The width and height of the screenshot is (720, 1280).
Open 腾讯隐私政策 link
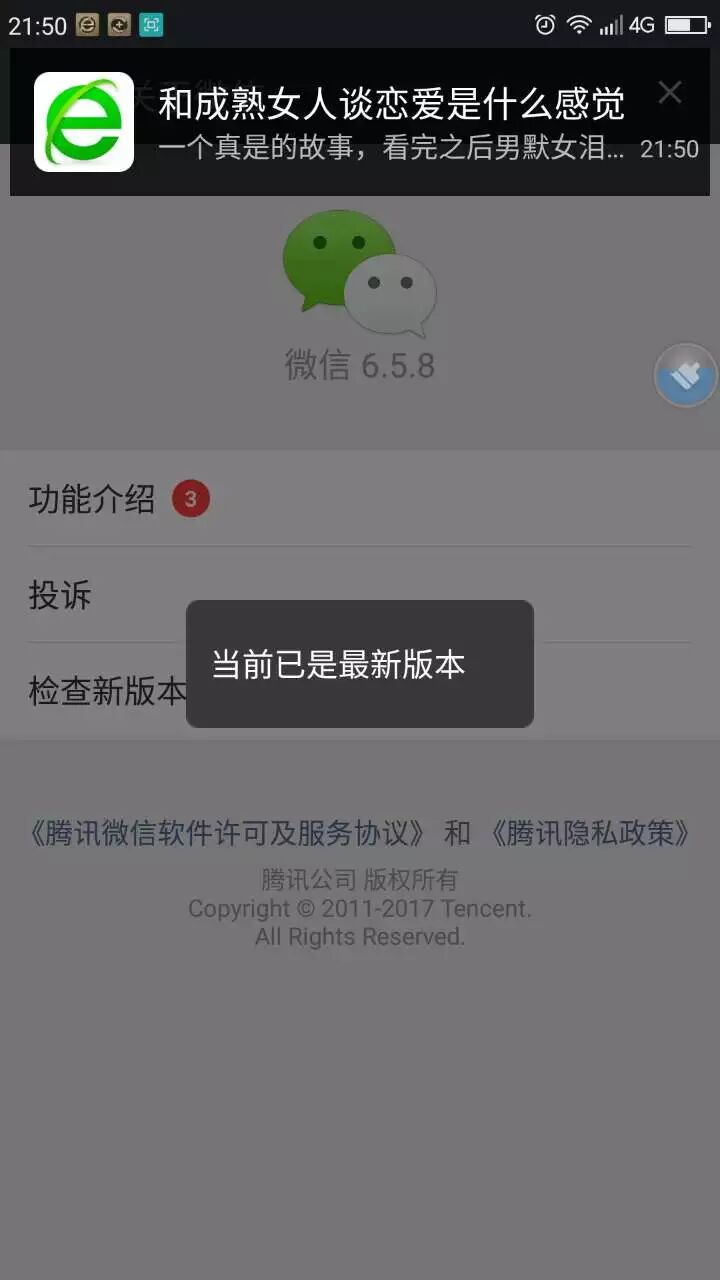pyautogui.click(x=590, y=833)
